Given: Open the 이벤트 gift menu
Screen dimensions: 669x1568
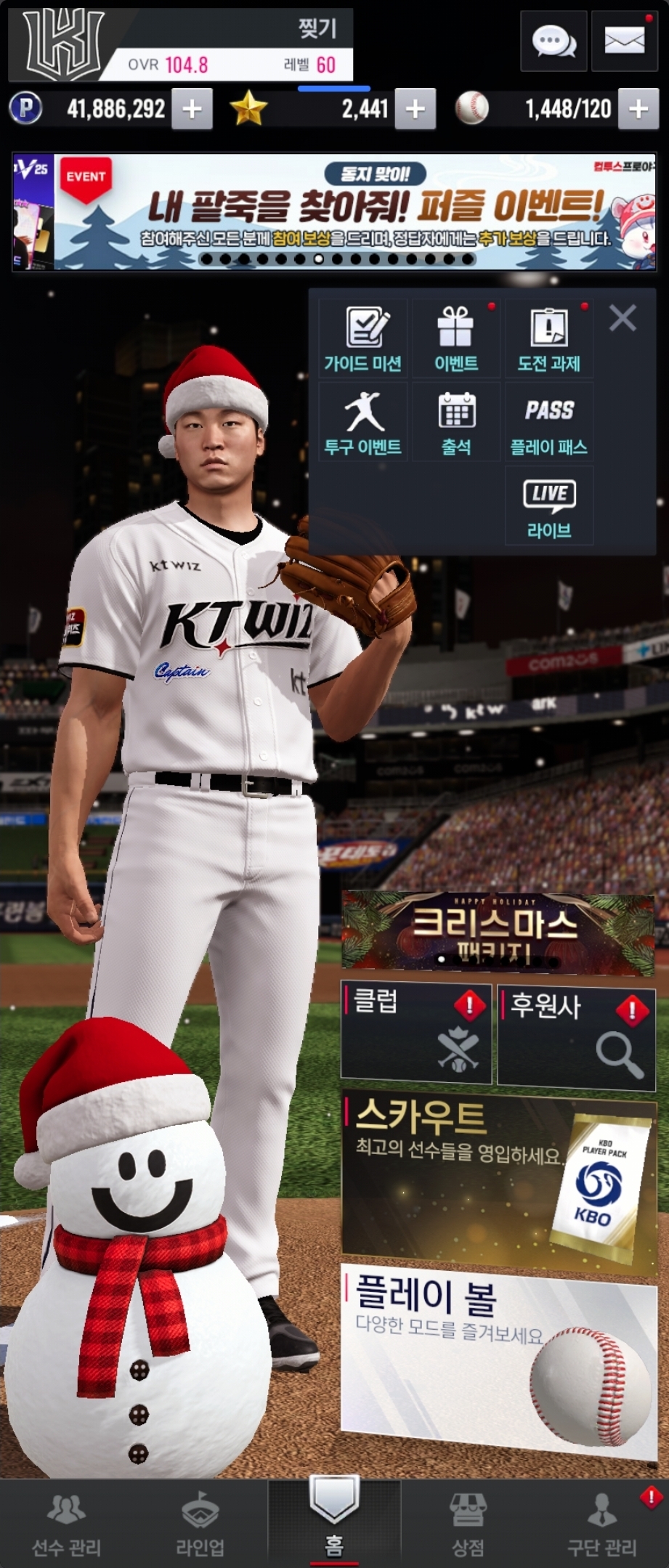Looking at the screenshot, I should (x=456, y=339).
